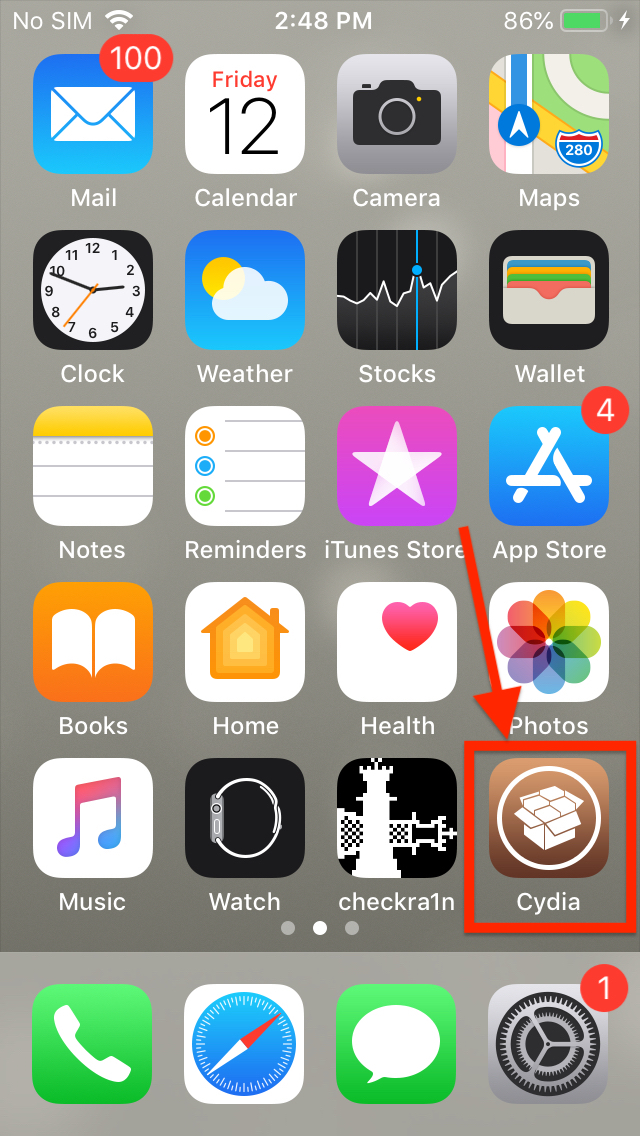Open Cydia

[x=549, y=818]
